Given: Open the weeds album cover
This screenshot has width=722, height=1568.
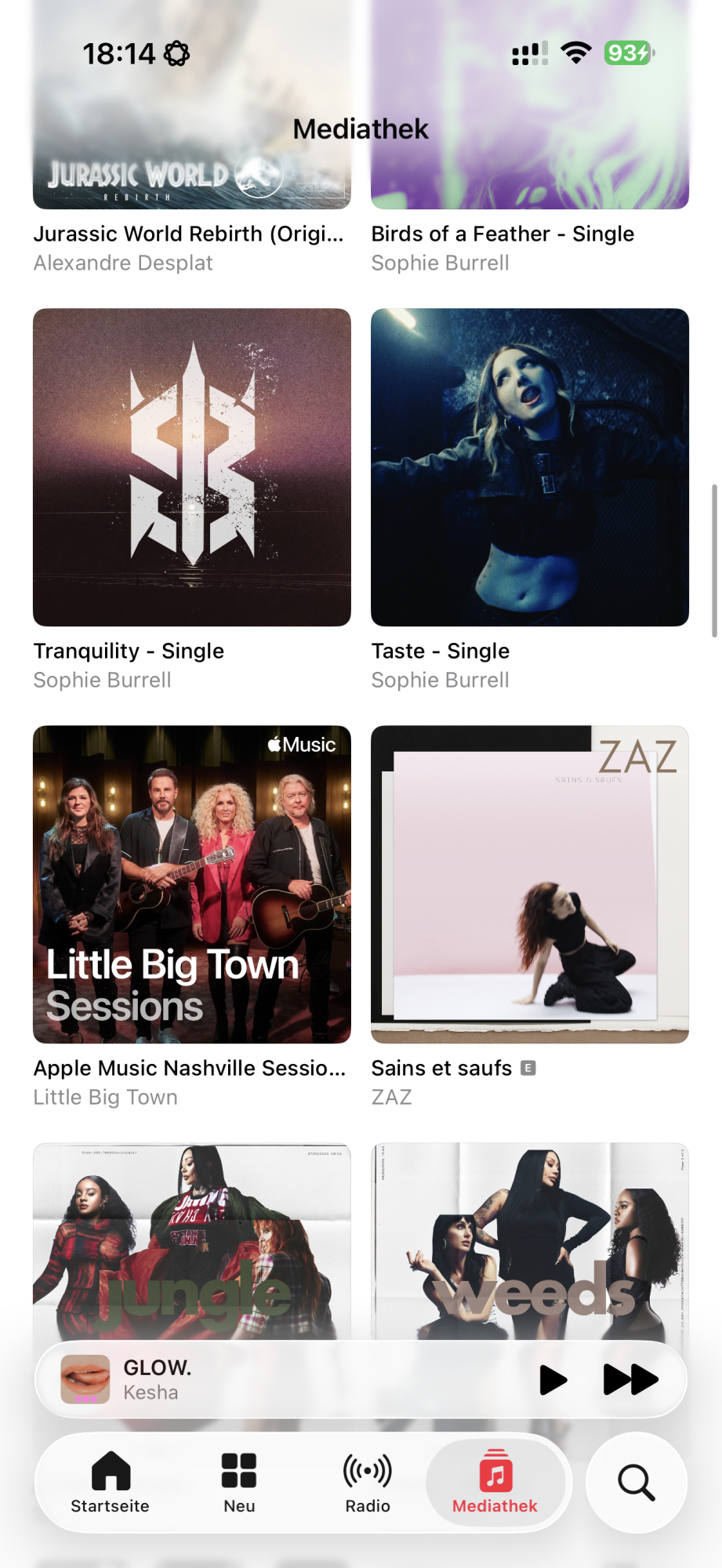Looking at the screenshot, I should click(530, 1239).
